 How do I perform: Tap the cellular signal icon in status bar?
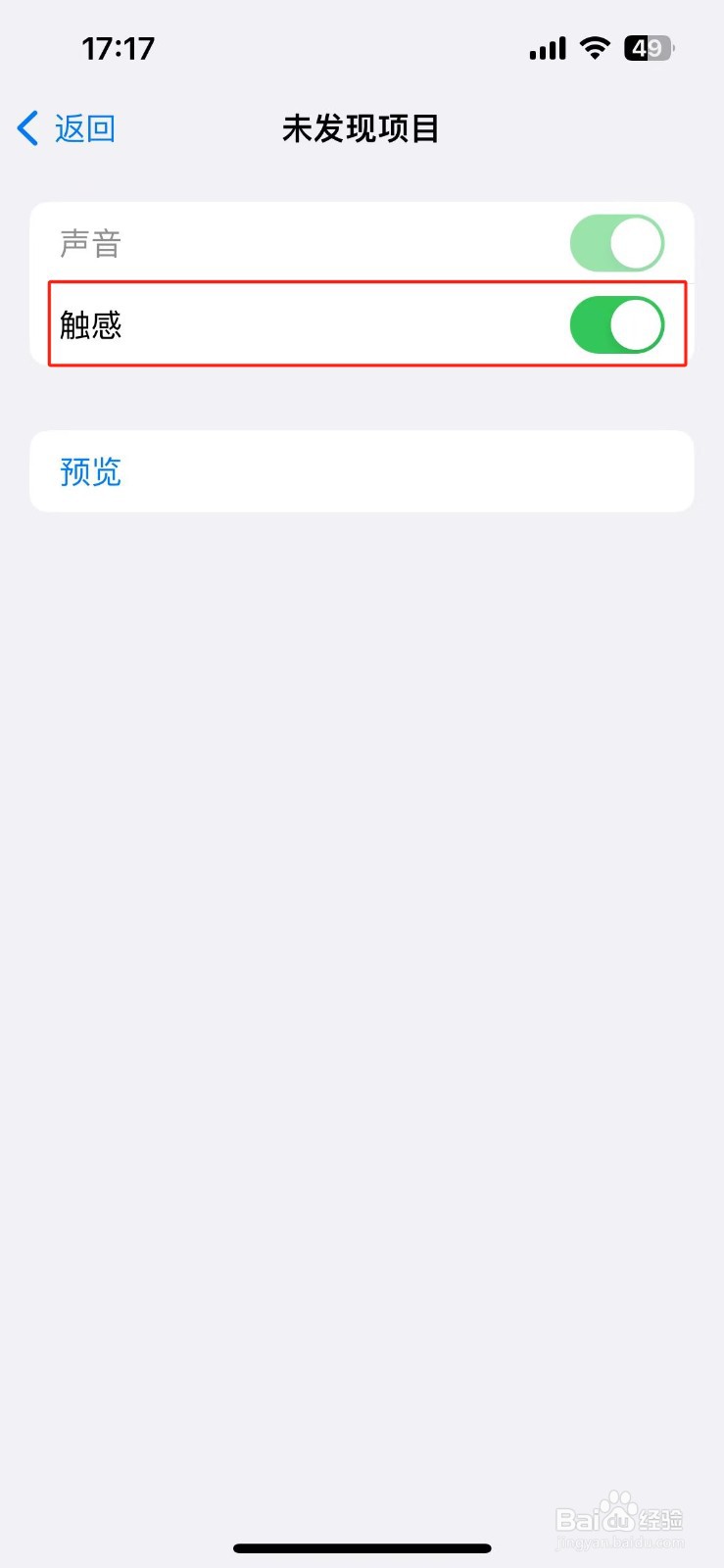(x=547, y=48)
